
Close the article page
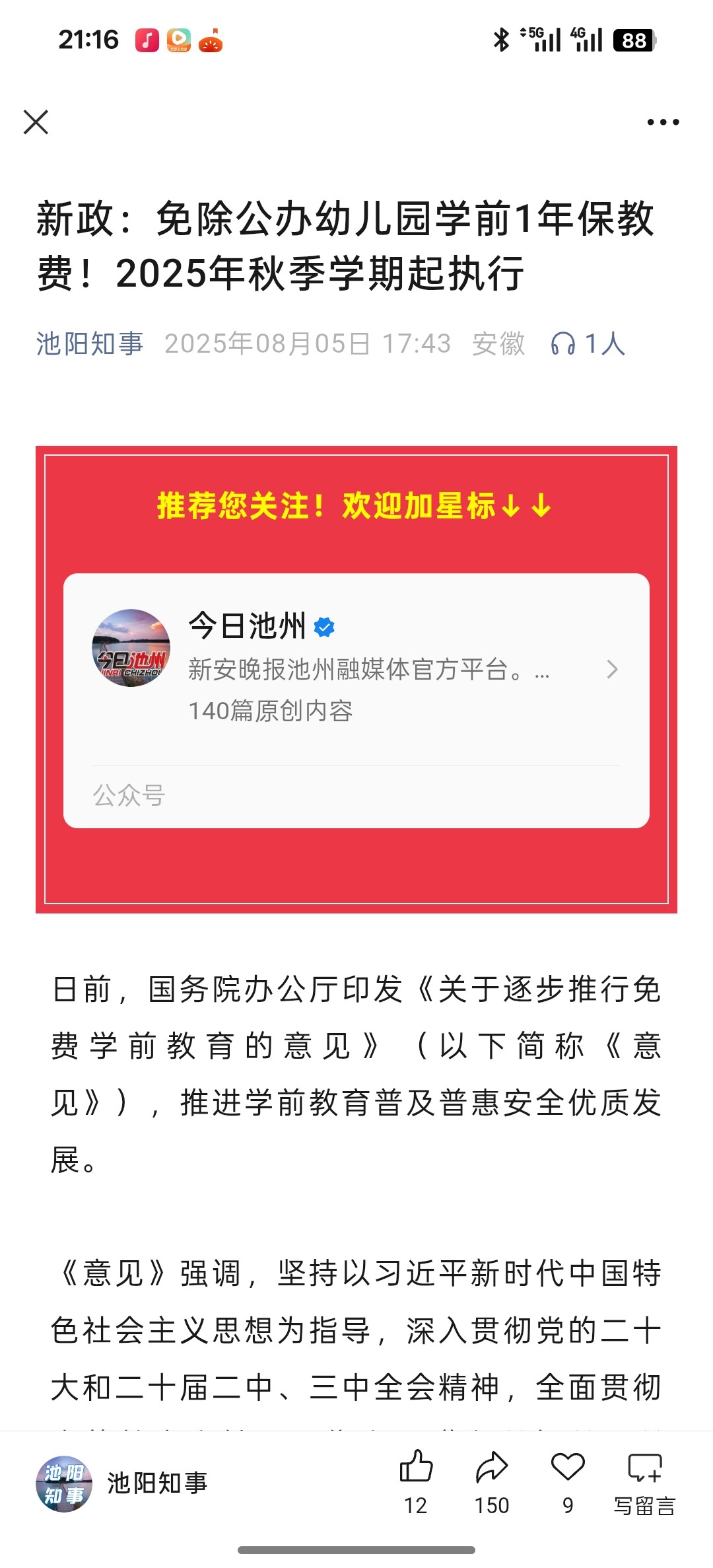pyautogui.click(x=36, y=122)
